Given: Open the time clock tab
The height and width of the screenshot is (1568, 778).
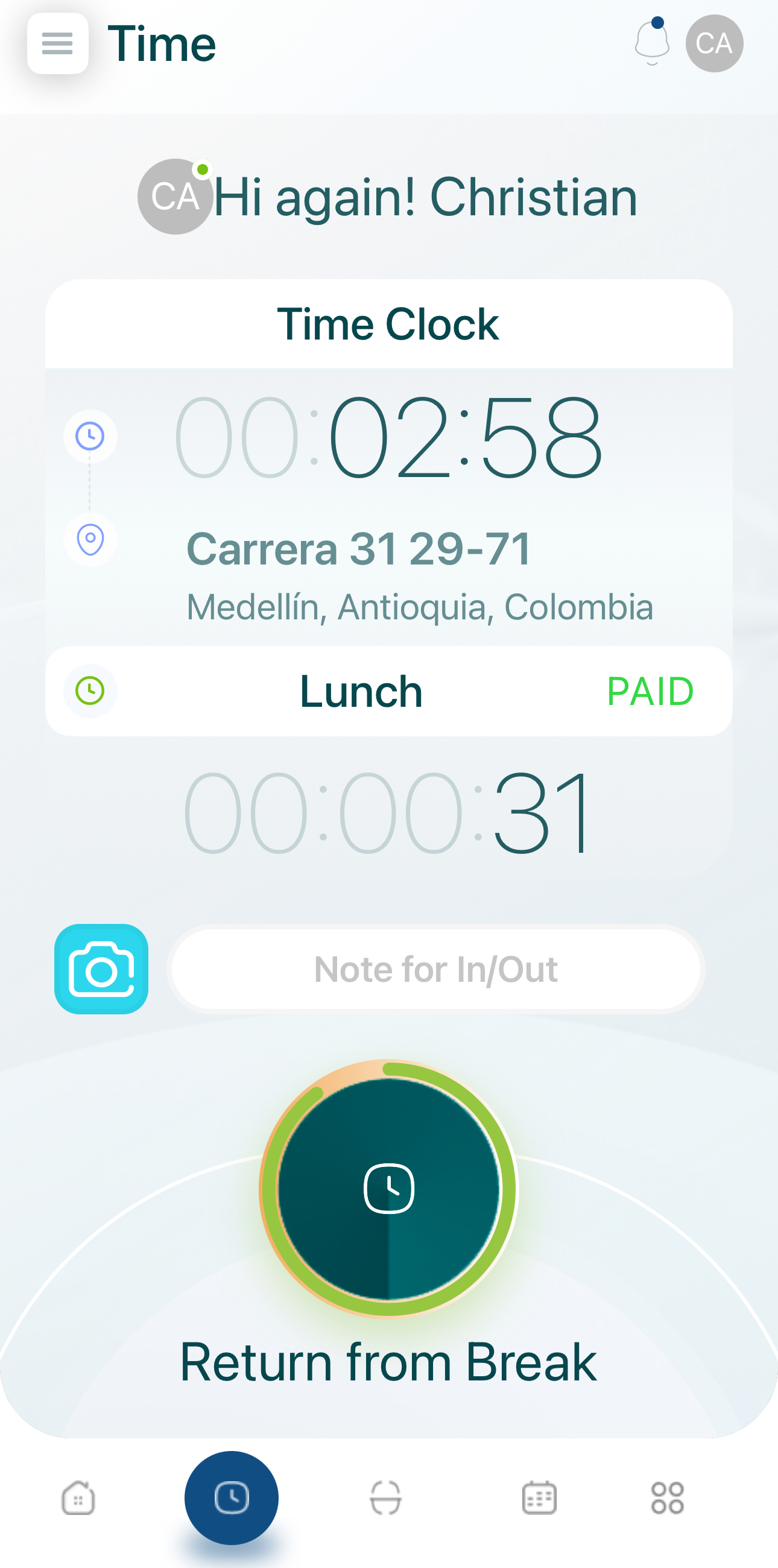Looking at the screenshot, I should 232,1498.
